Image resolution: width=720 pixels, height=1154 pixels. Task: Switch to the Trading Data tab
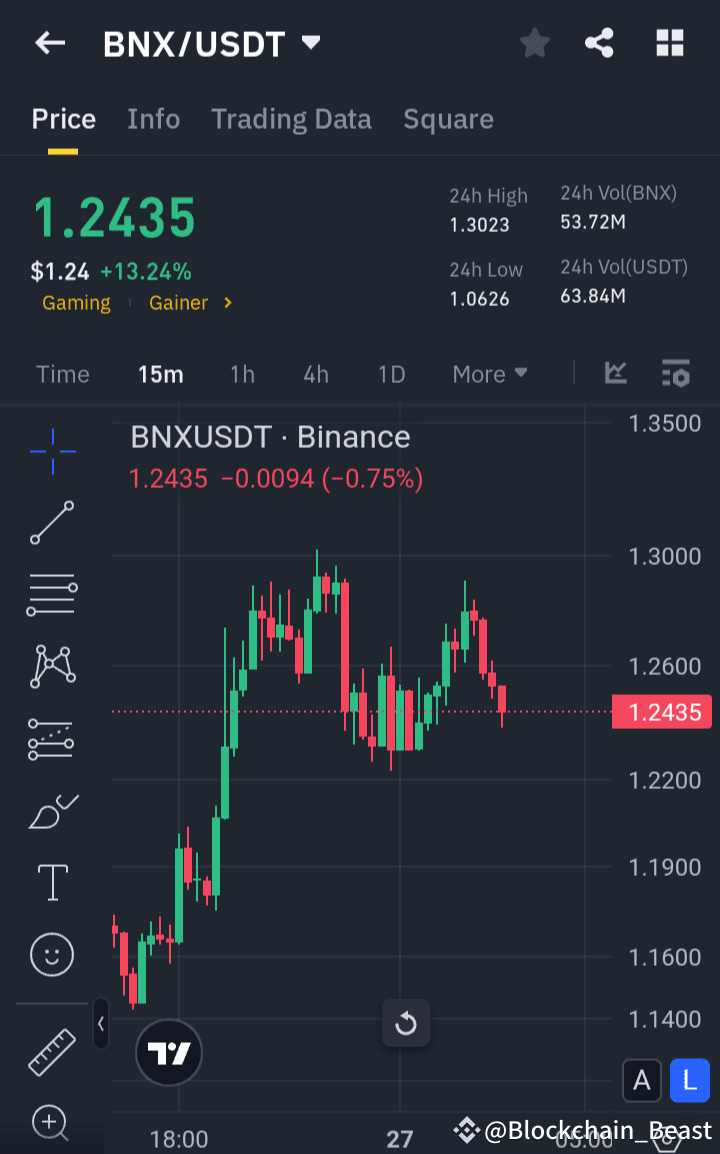291,119
